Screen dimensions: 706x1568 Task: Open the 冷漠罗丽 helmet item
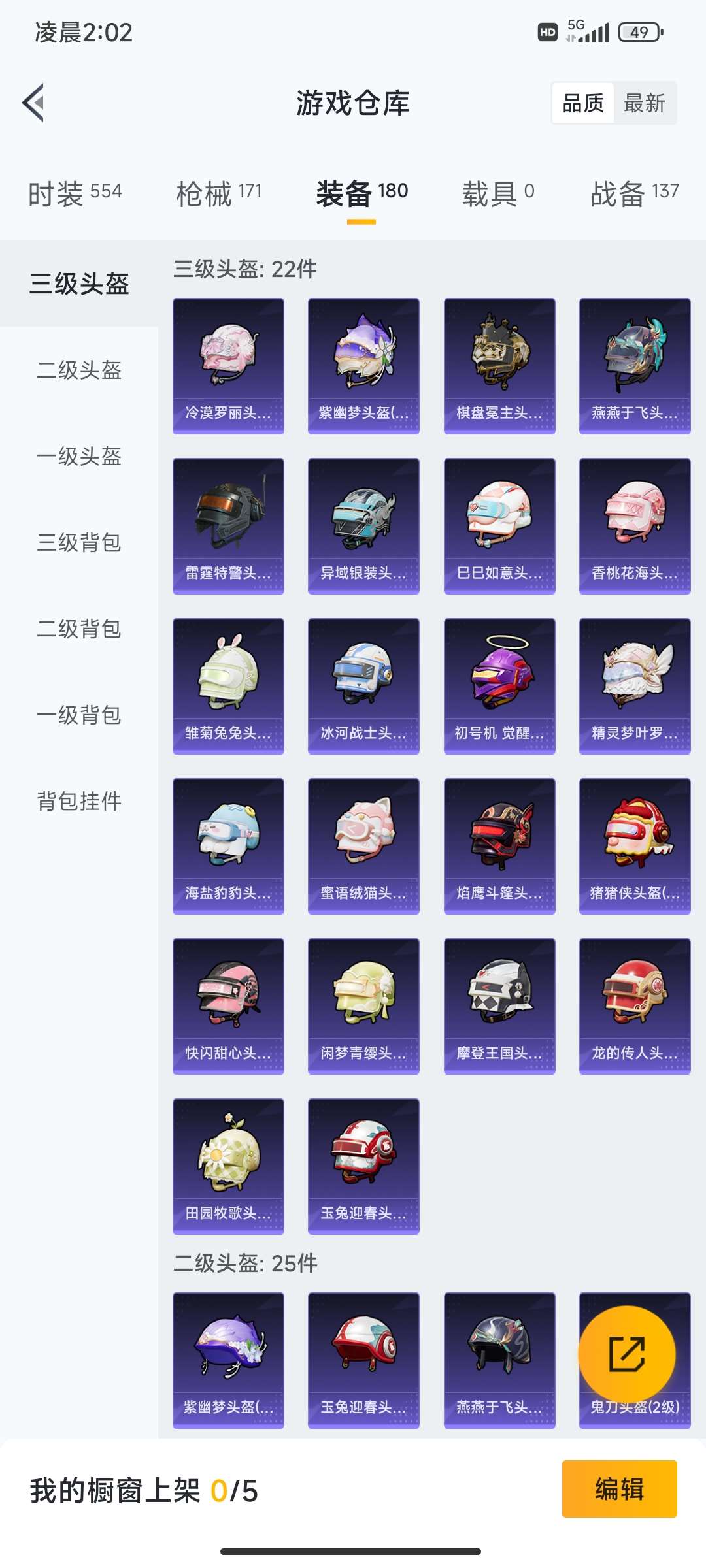pos(228,366)
